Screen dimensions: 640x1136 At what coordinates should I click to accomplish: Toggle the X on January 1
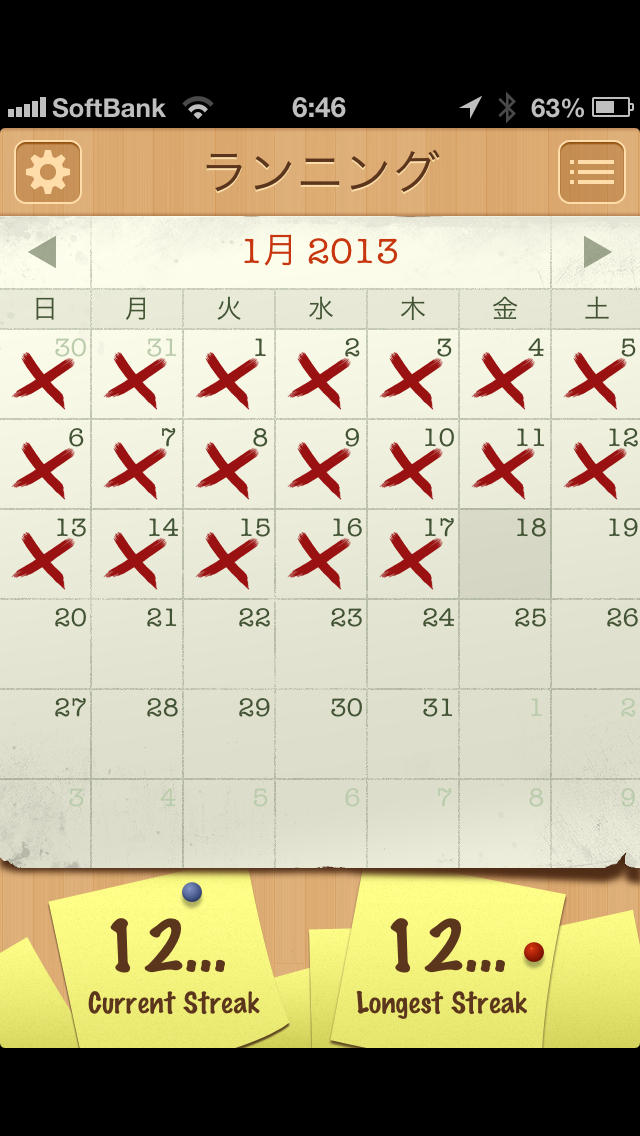point(228,375)
